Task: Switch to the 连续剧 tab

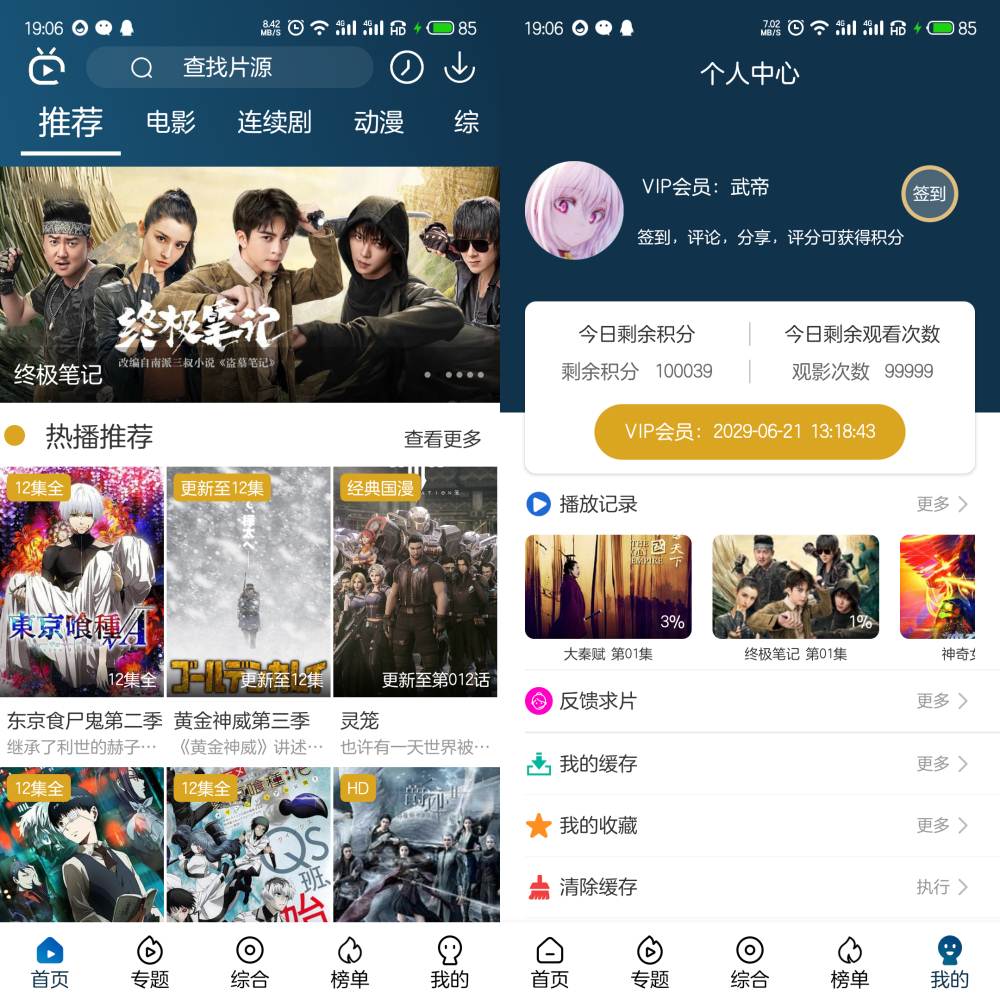Action: coord(274,122)
